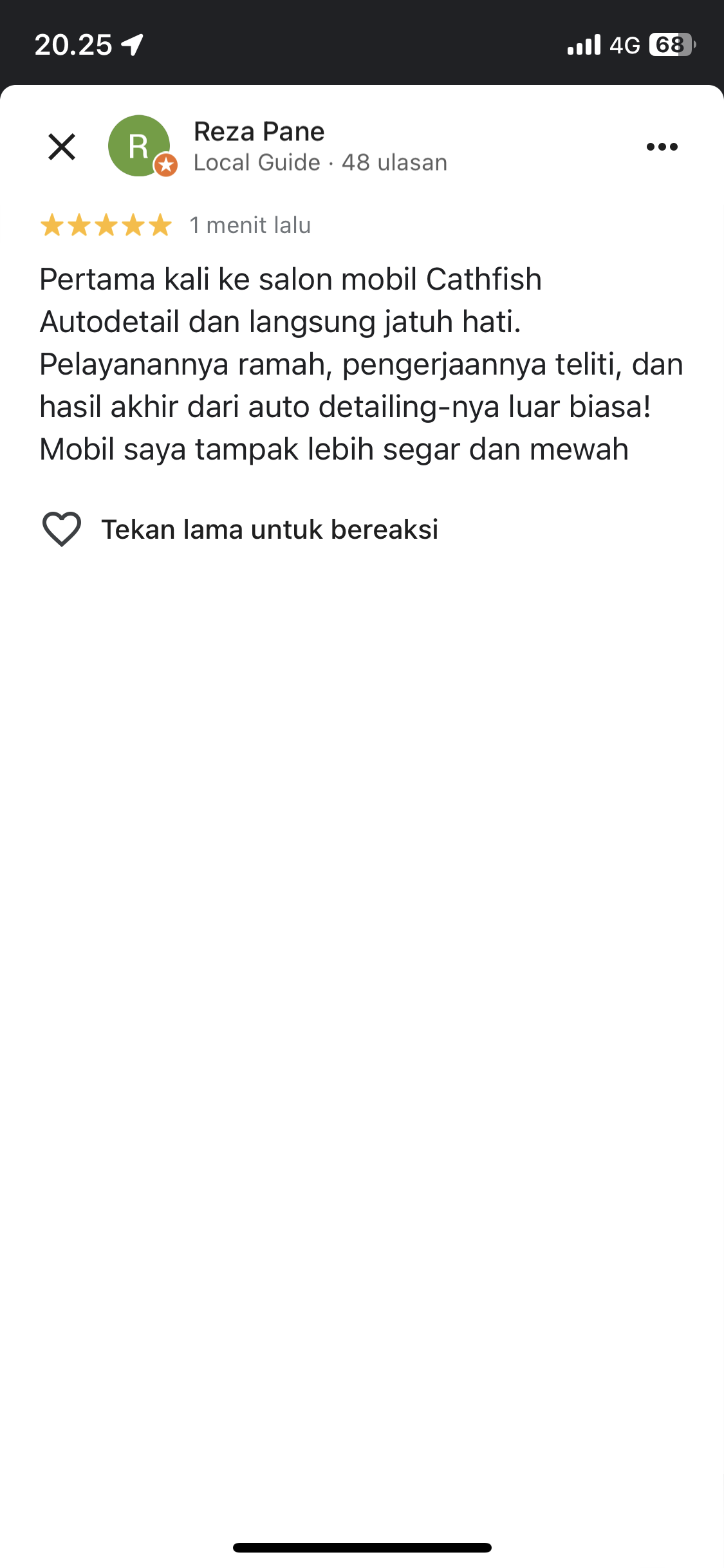724x1568 pixels.
Task: Close the review detail view
Action: click(62, 147)
